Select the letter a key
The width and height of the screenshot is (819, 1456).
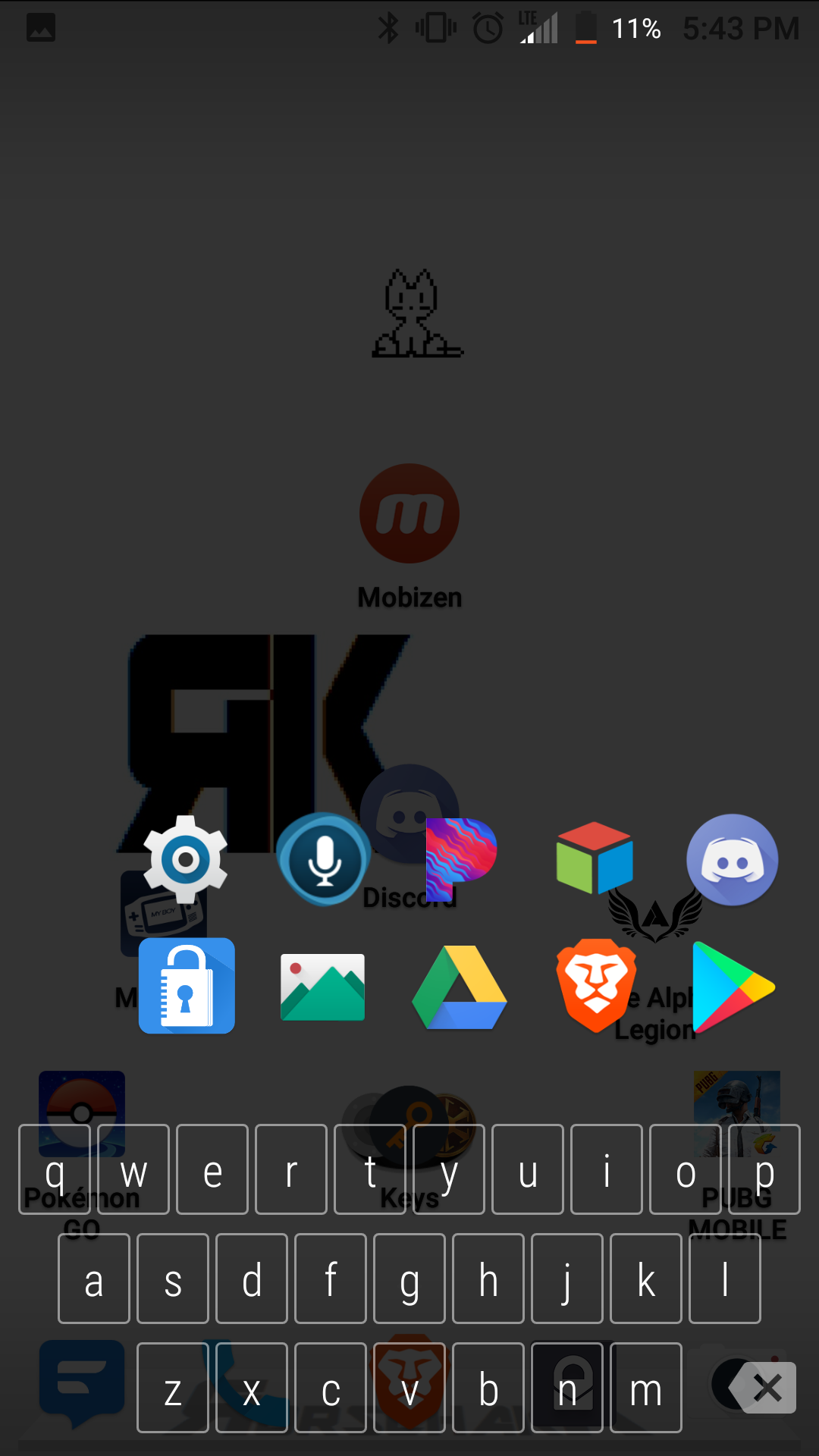tap(94, 1279)
